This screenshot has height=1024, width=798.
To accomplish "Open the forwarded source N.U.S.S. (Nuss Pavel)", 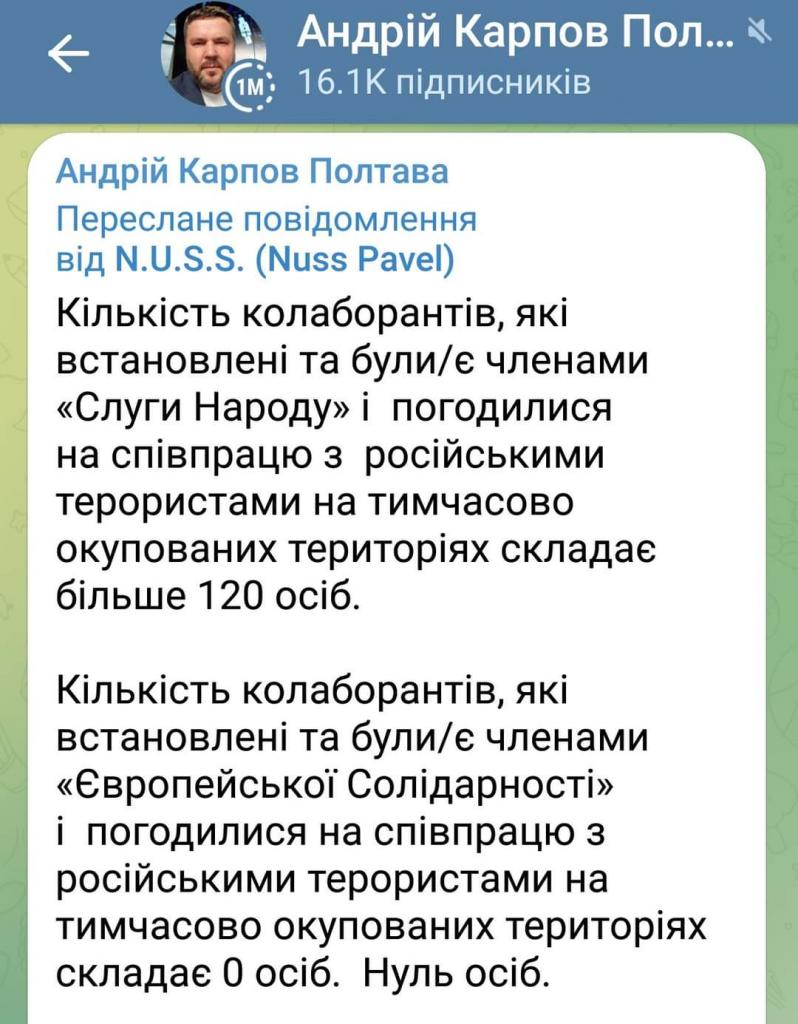I will tap(285, 261).
